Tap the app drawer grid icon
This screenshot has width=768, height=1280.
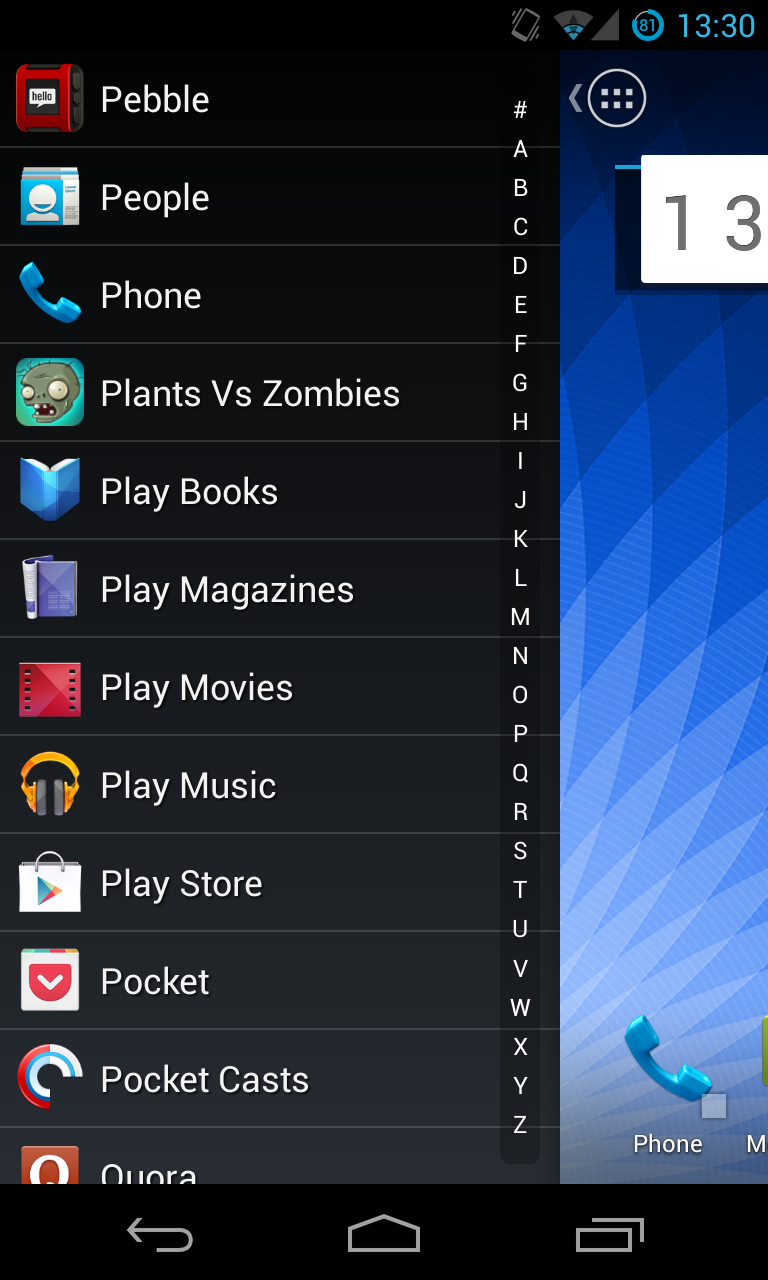[x=617, y=98]
